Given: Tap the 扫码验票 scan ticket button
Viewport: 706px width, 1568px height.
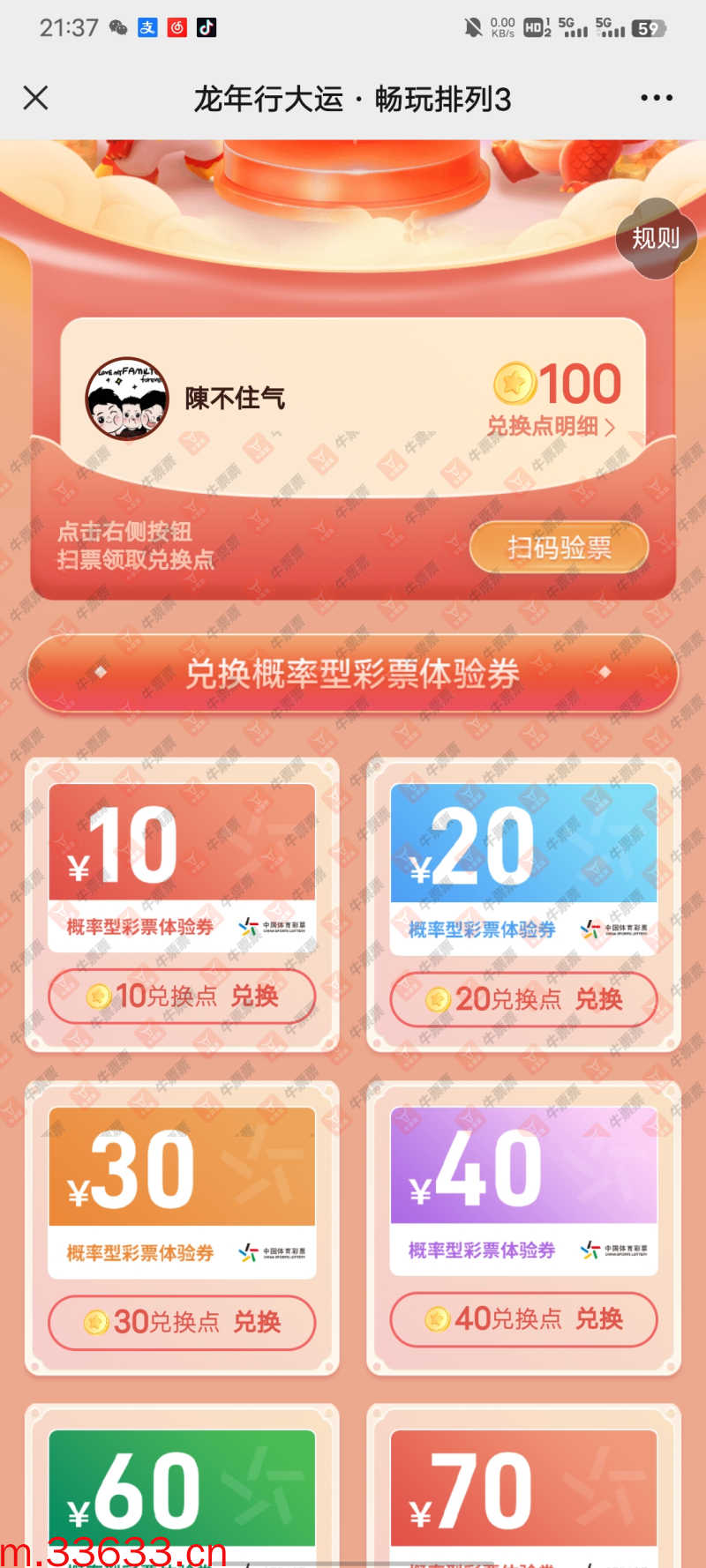Looking at the screenshot, I should (x=559, y=548).
